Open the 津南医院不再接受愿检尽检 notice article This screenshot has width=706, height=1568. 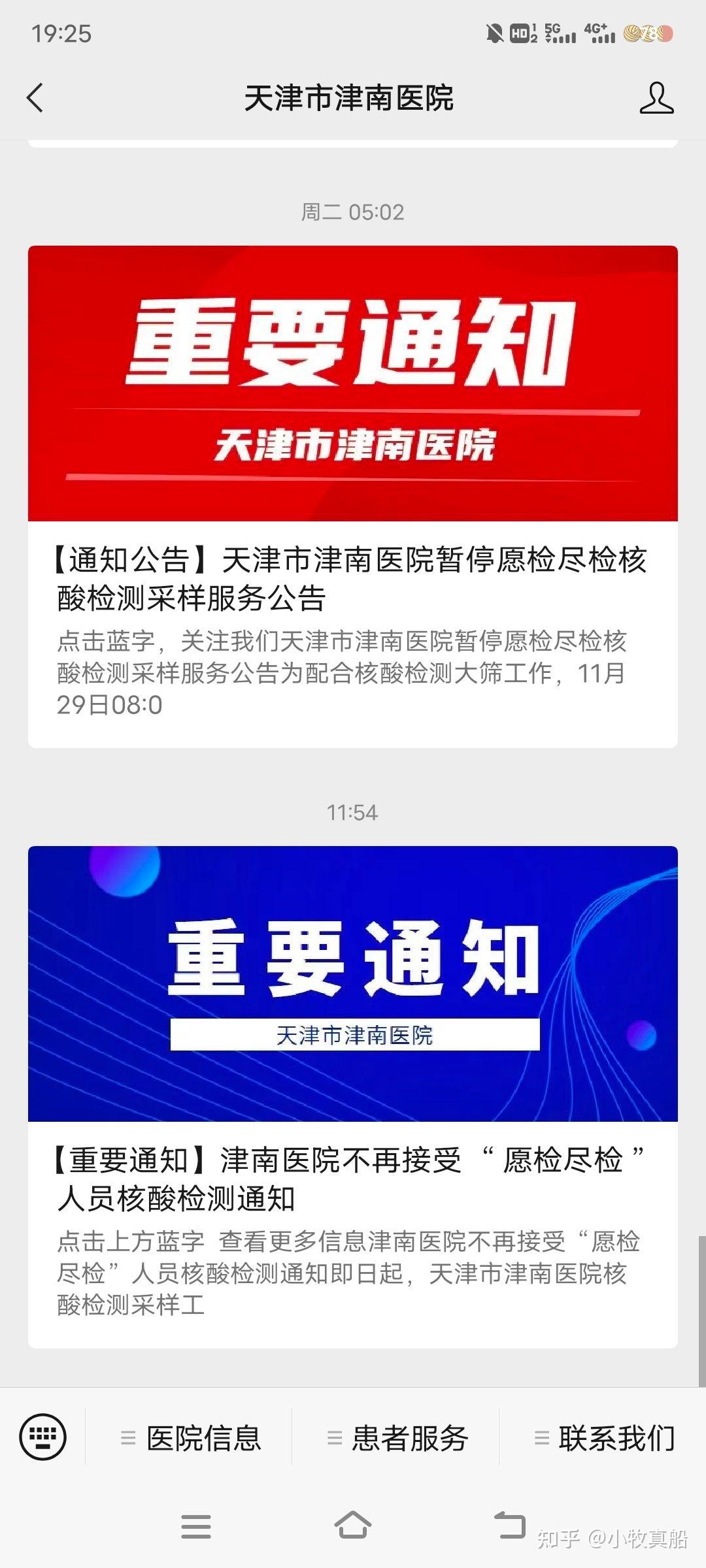pyautogui.click(x=352, y=1179)
